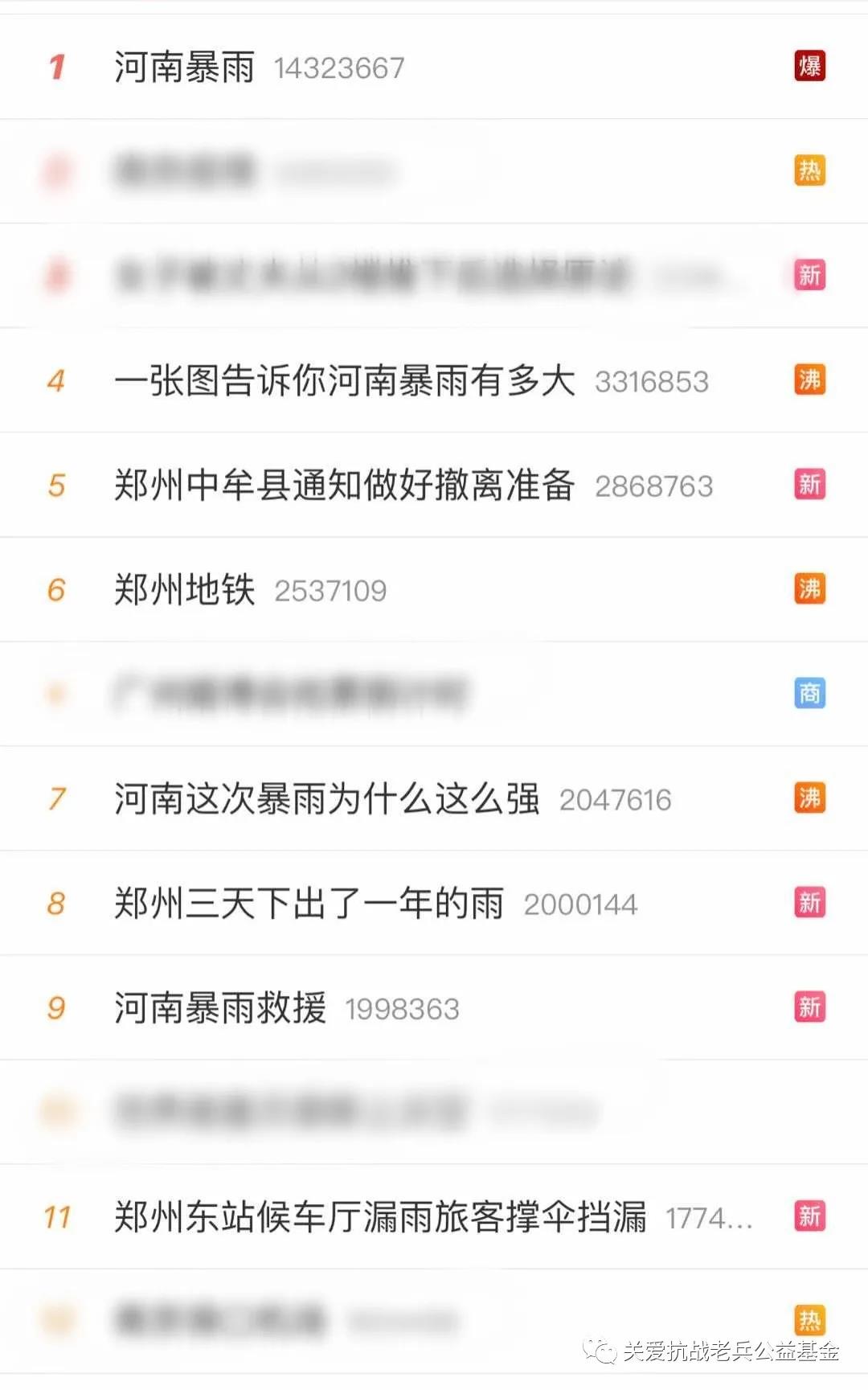The width and height of the screenshot is (868, 1390).
Task: Open topic 一张图告诉你河南暴雨有多大
Action: pos(345,380)
